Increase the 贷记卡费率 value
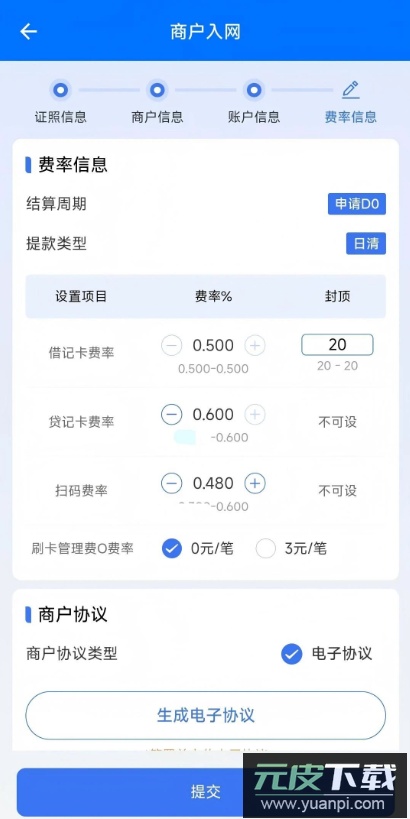410x819 pixels. click(x=255, y=415)
